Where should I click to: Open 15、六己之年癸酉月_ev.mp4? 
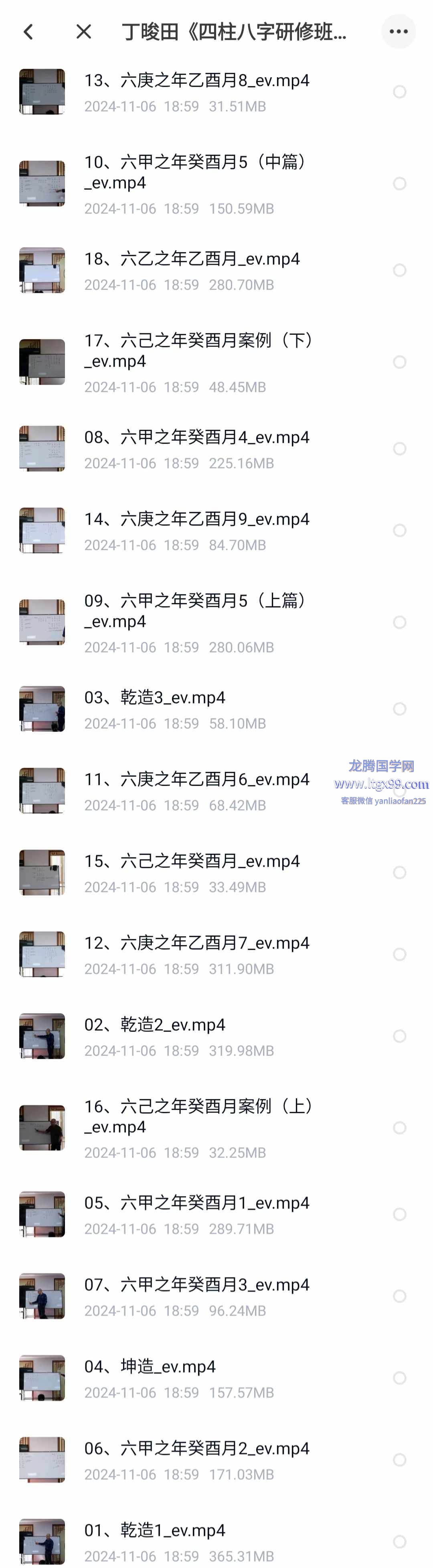[192, 861]
